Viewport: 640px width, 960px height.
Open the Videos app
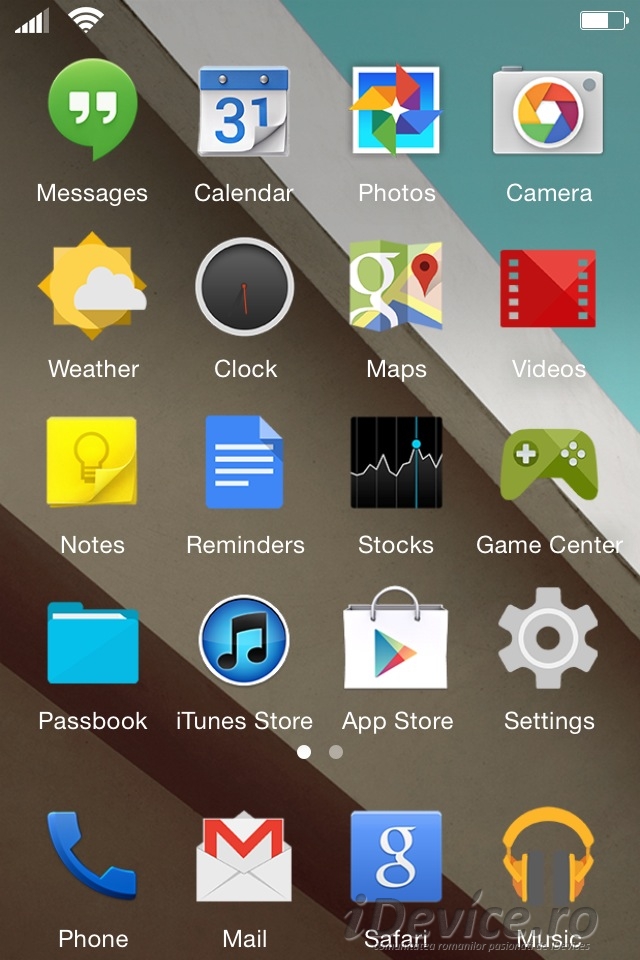point(548,288)
